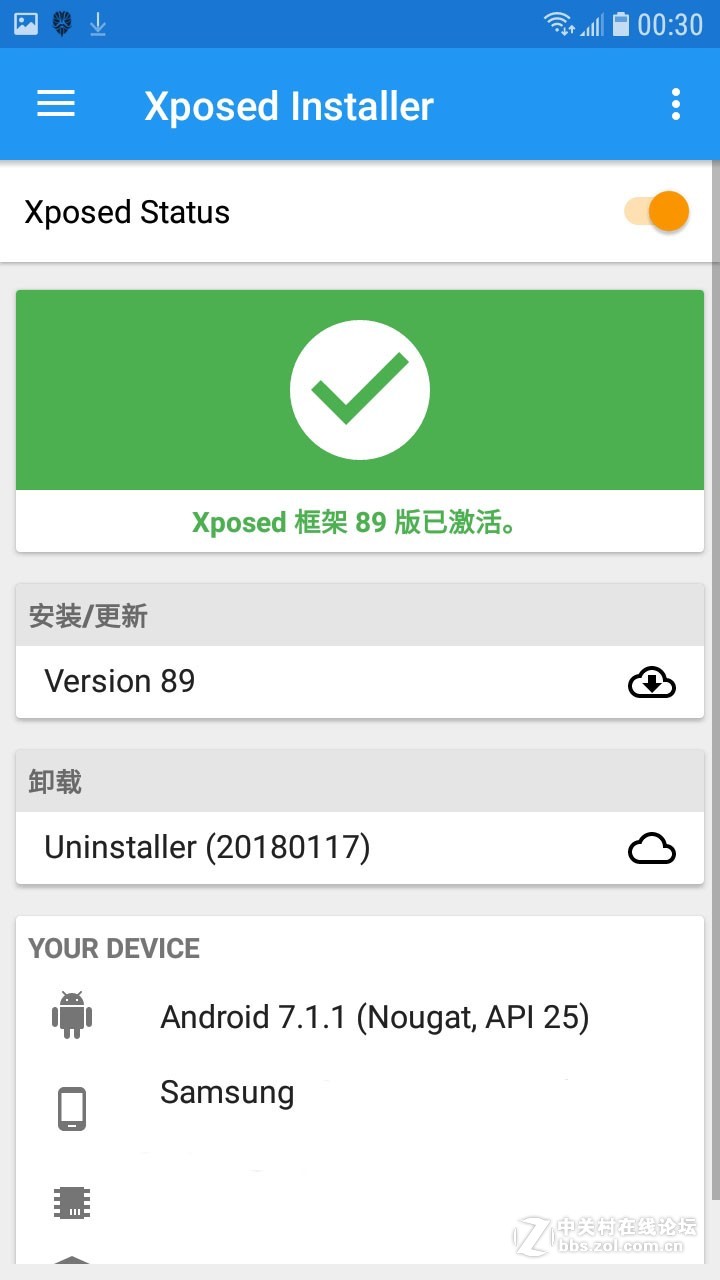Viewport: 720px width, 1280px height.
Task: Tap the activation message 'Xposed 框架 89 版已激活'
Action: click(360, 522)
